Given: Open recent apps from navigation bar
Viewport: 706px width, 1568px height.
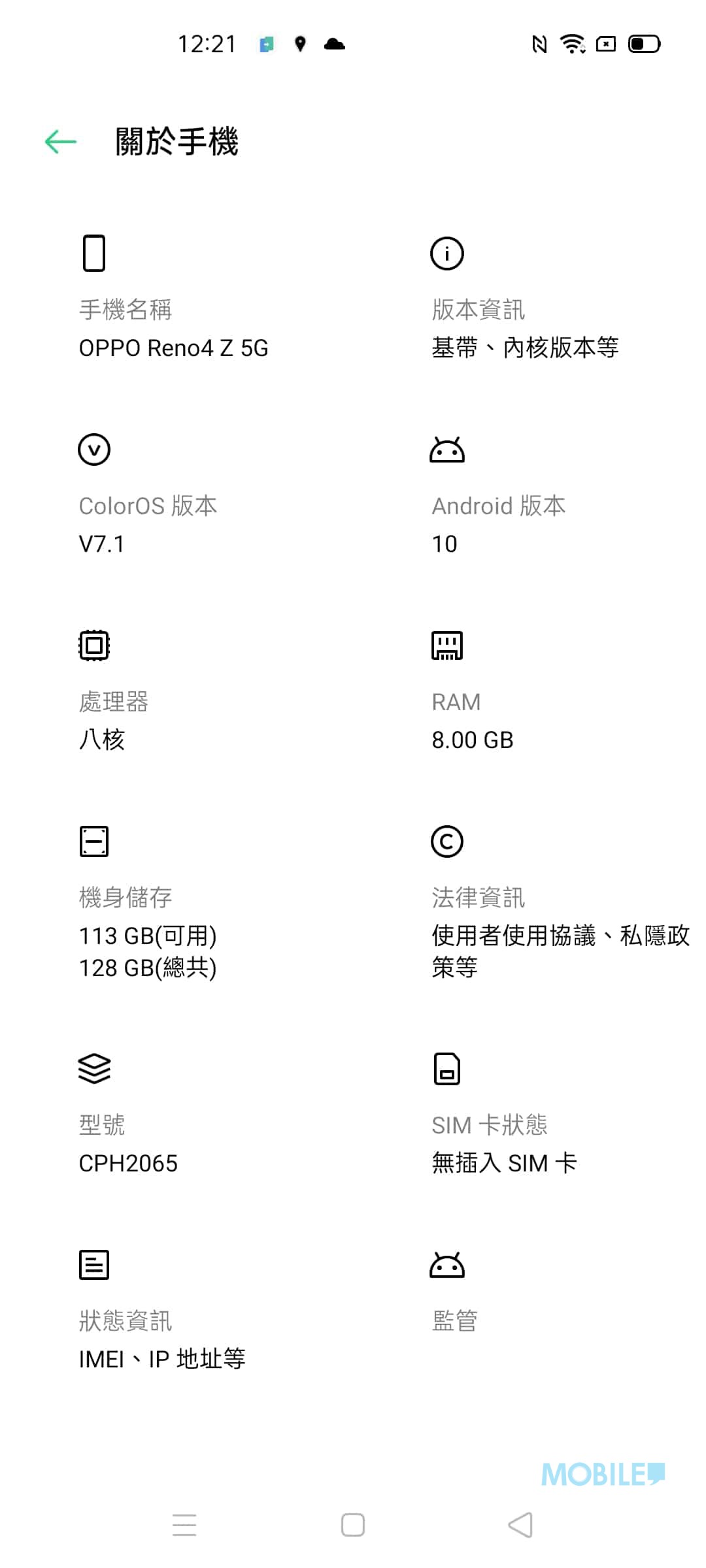Looking at the screenshot, I should [x=184, y=1525].
